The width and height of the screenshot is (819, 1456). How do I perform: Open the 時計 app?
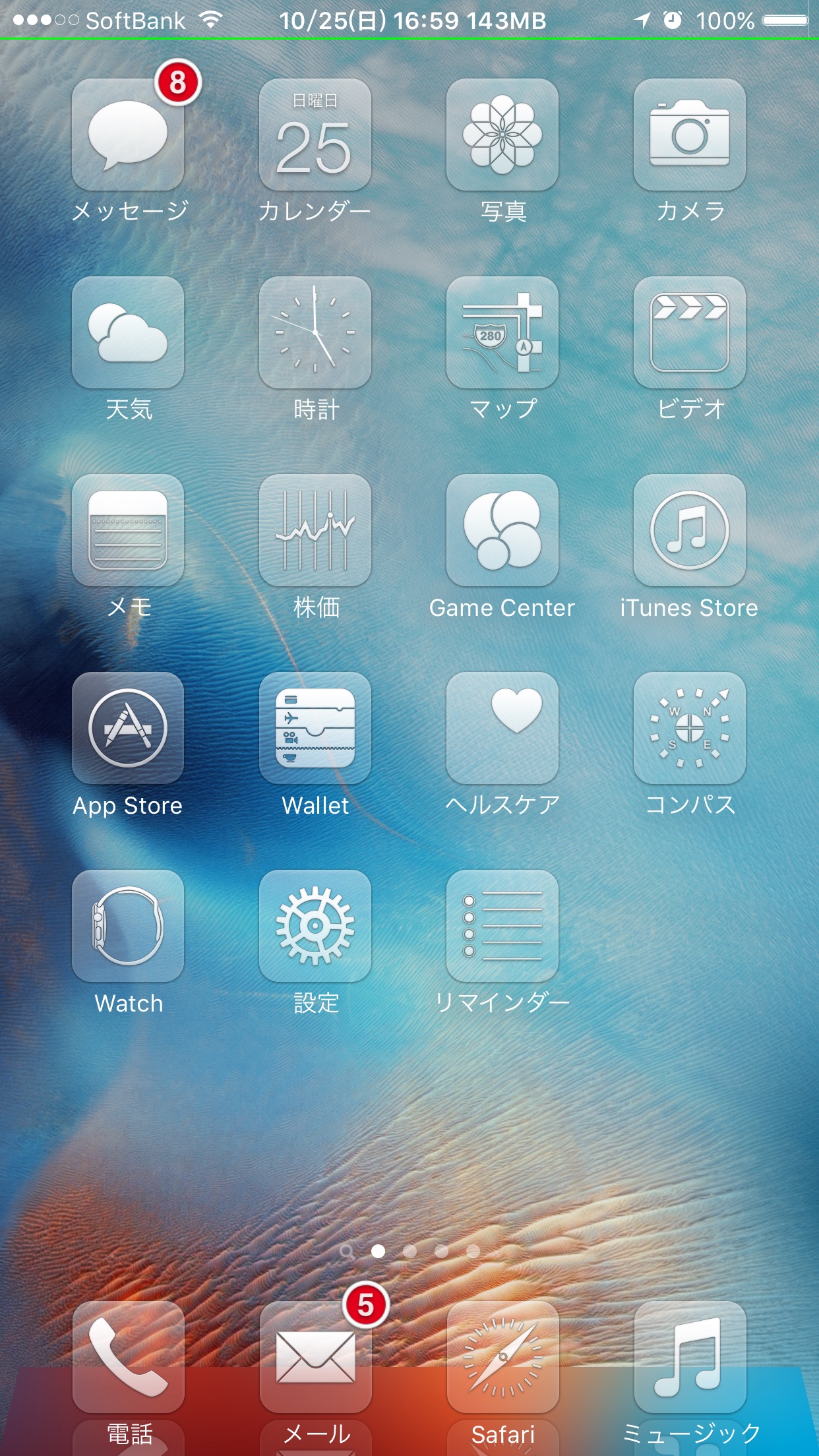(x=315, y=333)
